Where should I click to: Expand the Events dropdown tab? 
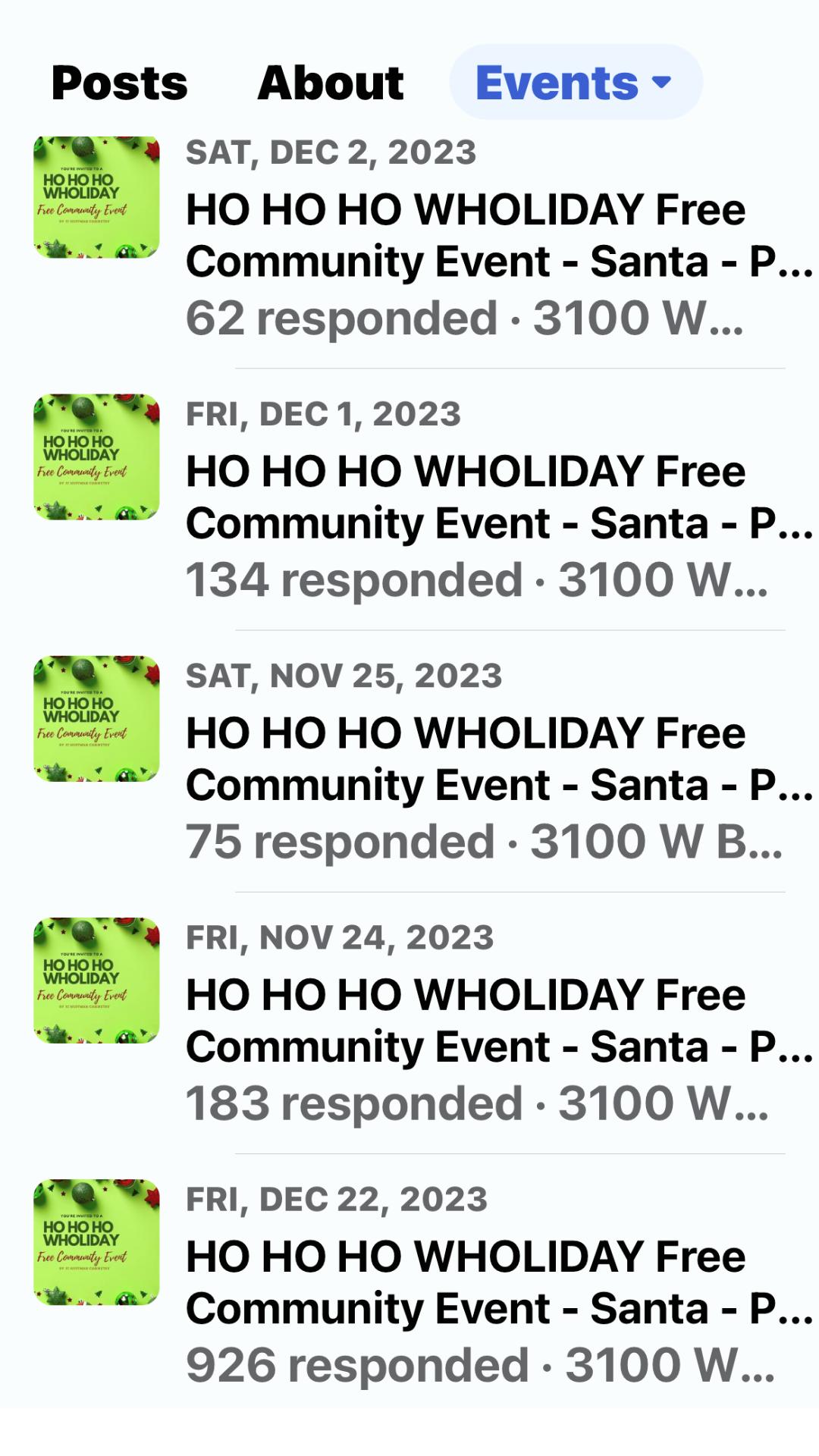click(x=576, y=83)
